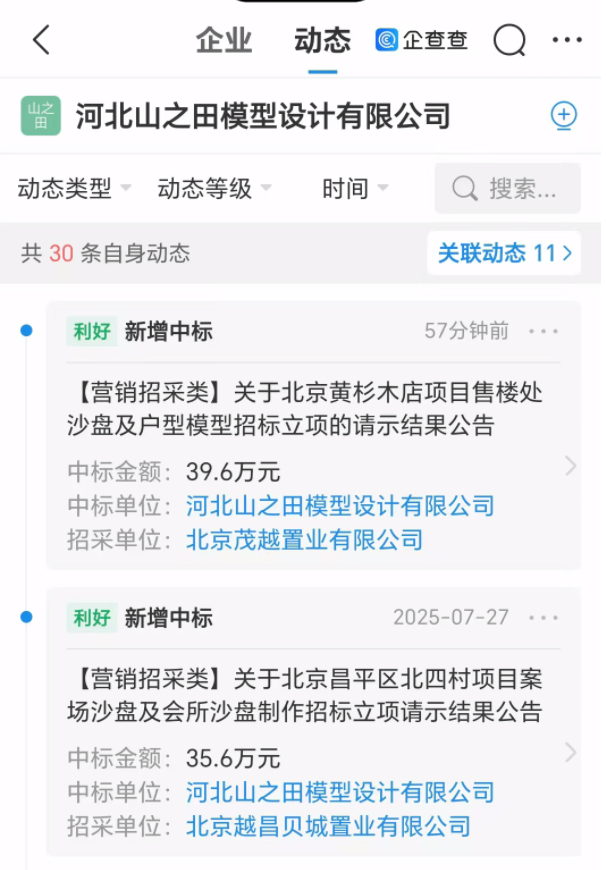Image resolution: width=606 pixels, height=870 pixels.
Task: Open 河北山之田模型设计有限公司 link in the 35.6万元 card
Action: [x=340, y=792]
